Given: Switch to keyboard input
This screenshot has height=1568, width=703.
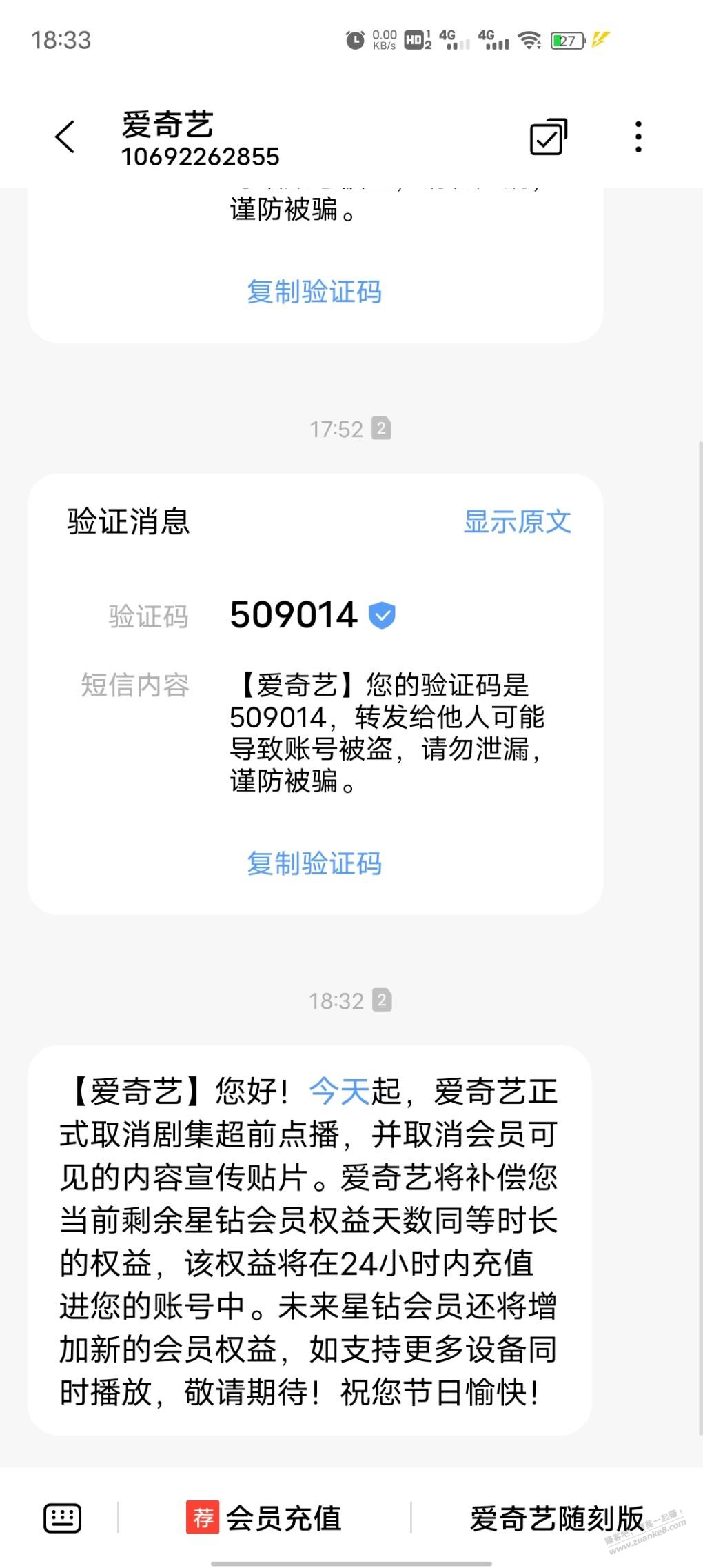Looking at the screenshot, I should point(63,1518).
